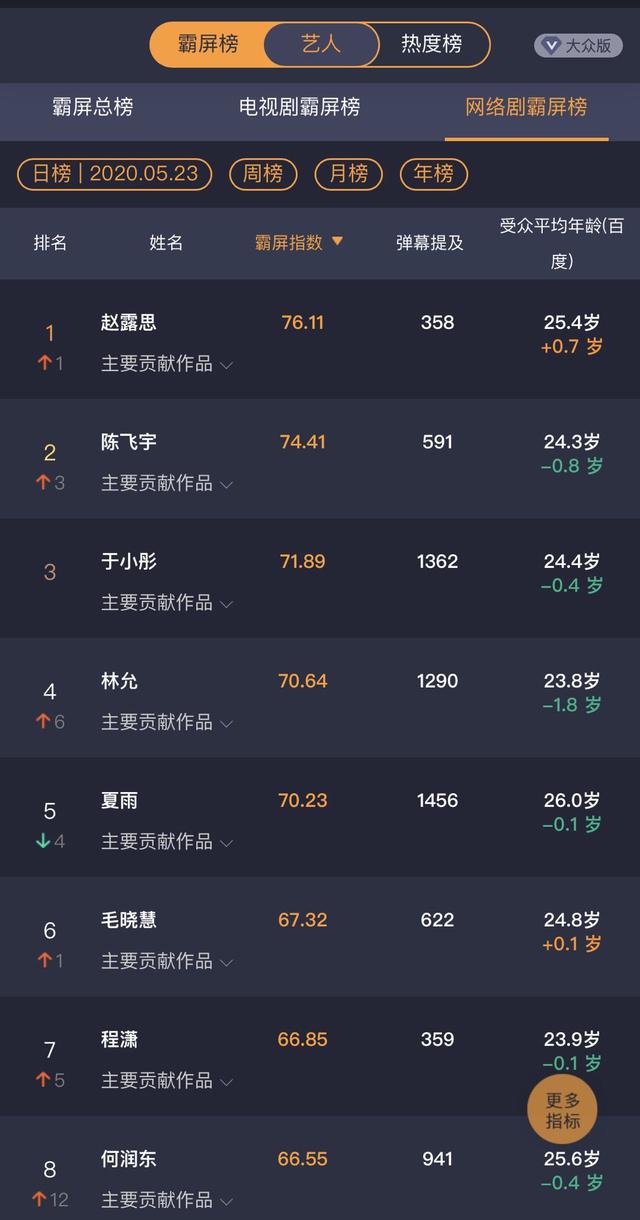640x1220 pixels.
Task: Switch to 电视剧霸屏榜 tab
Action: click(x=300, y=107)
